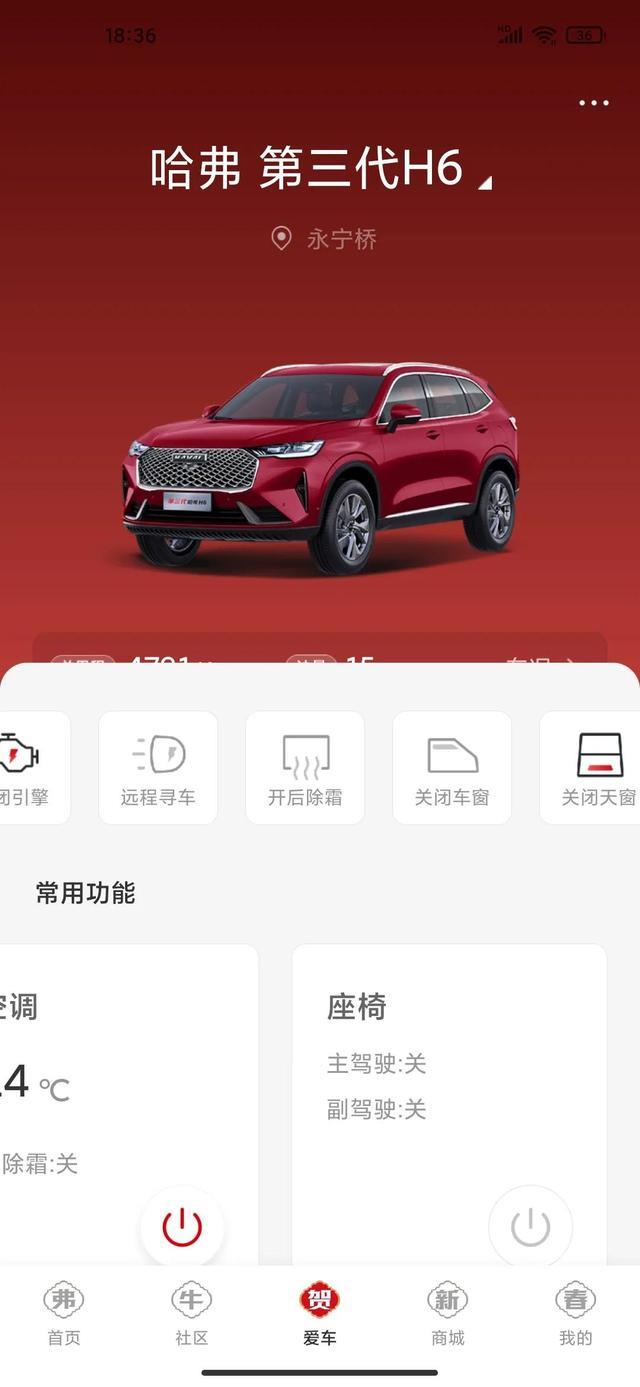Tap the 远程寻车 remote find car button

coord(158,768)
